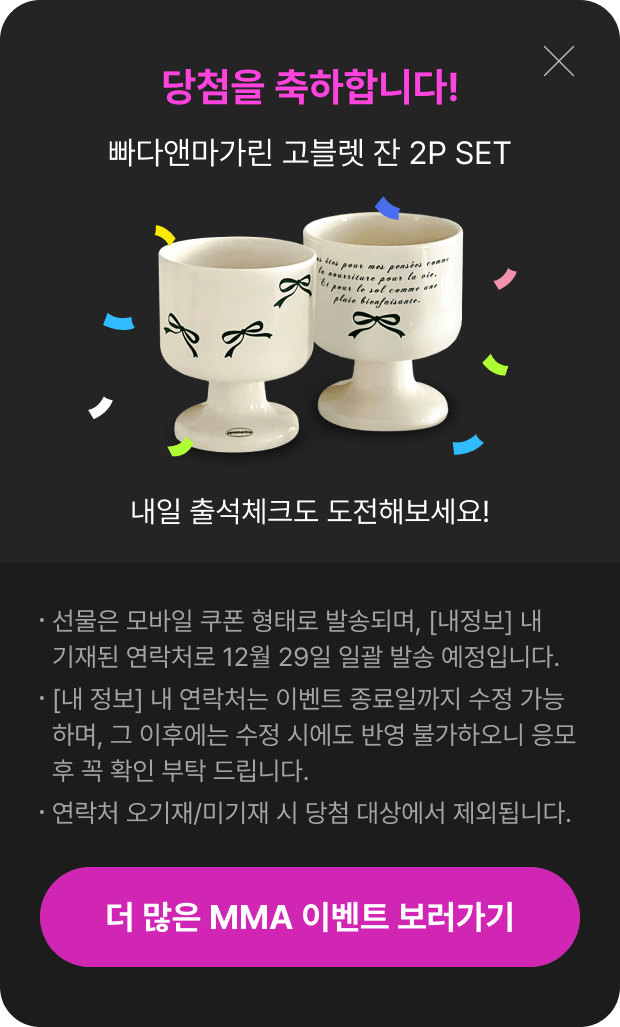Close the prize winning popup
This screenshot has width=620, height=1027.
point(558,62)
